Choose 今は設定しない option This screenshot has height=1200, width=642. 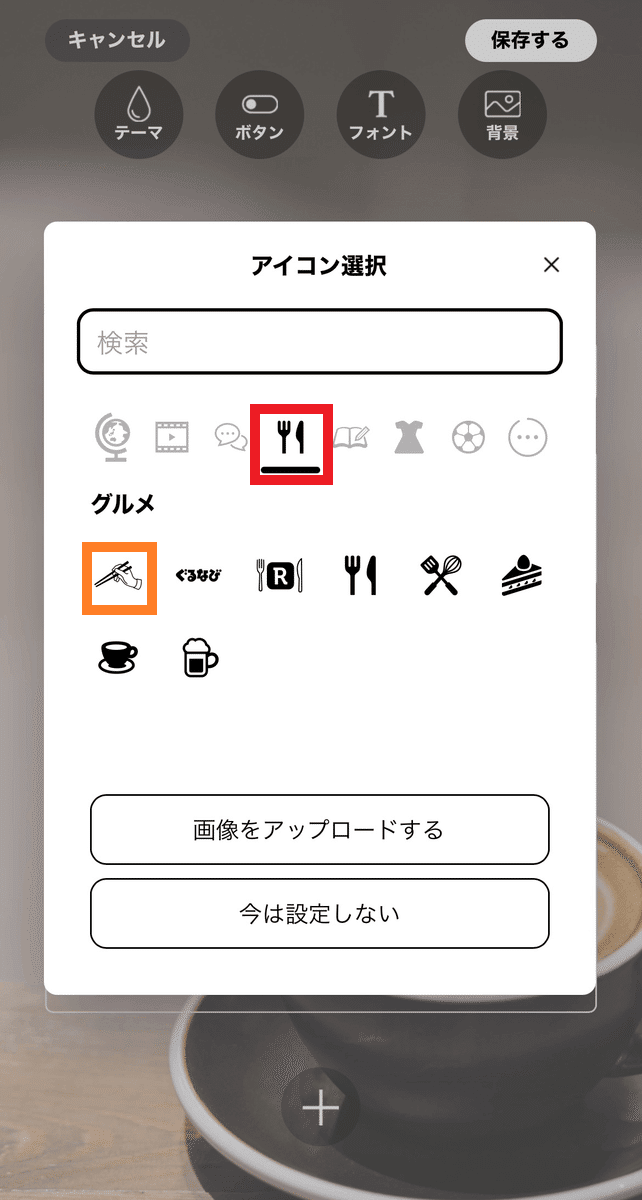click(x=320, y=913)
